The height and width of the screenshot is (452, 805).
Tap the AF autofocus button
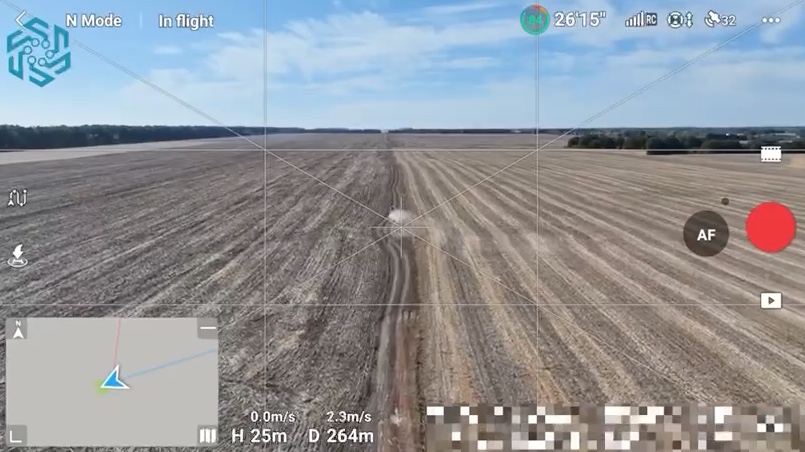pos(706,234)
